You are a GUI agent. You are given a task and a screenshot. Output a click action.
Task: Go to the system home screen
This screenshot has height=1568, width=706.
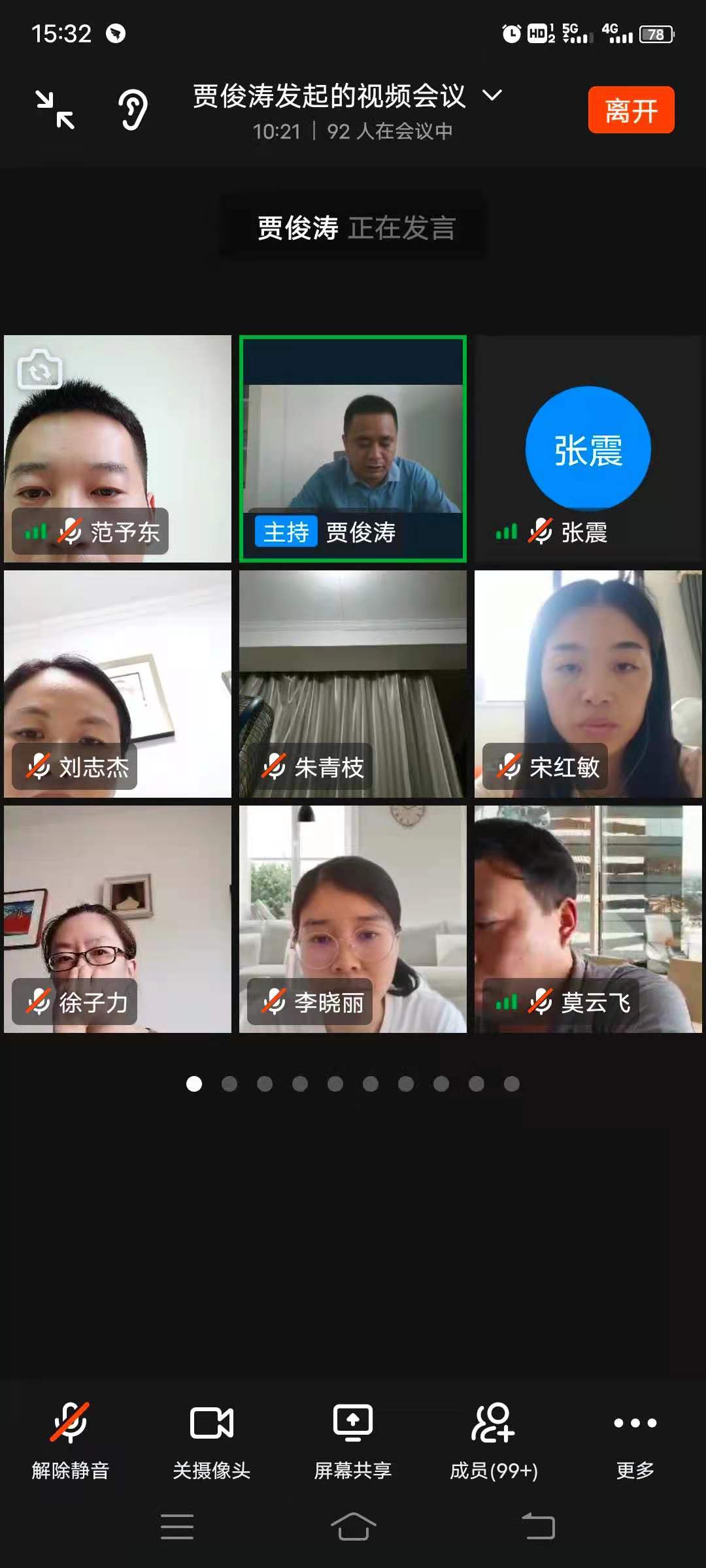point(353,1527)
